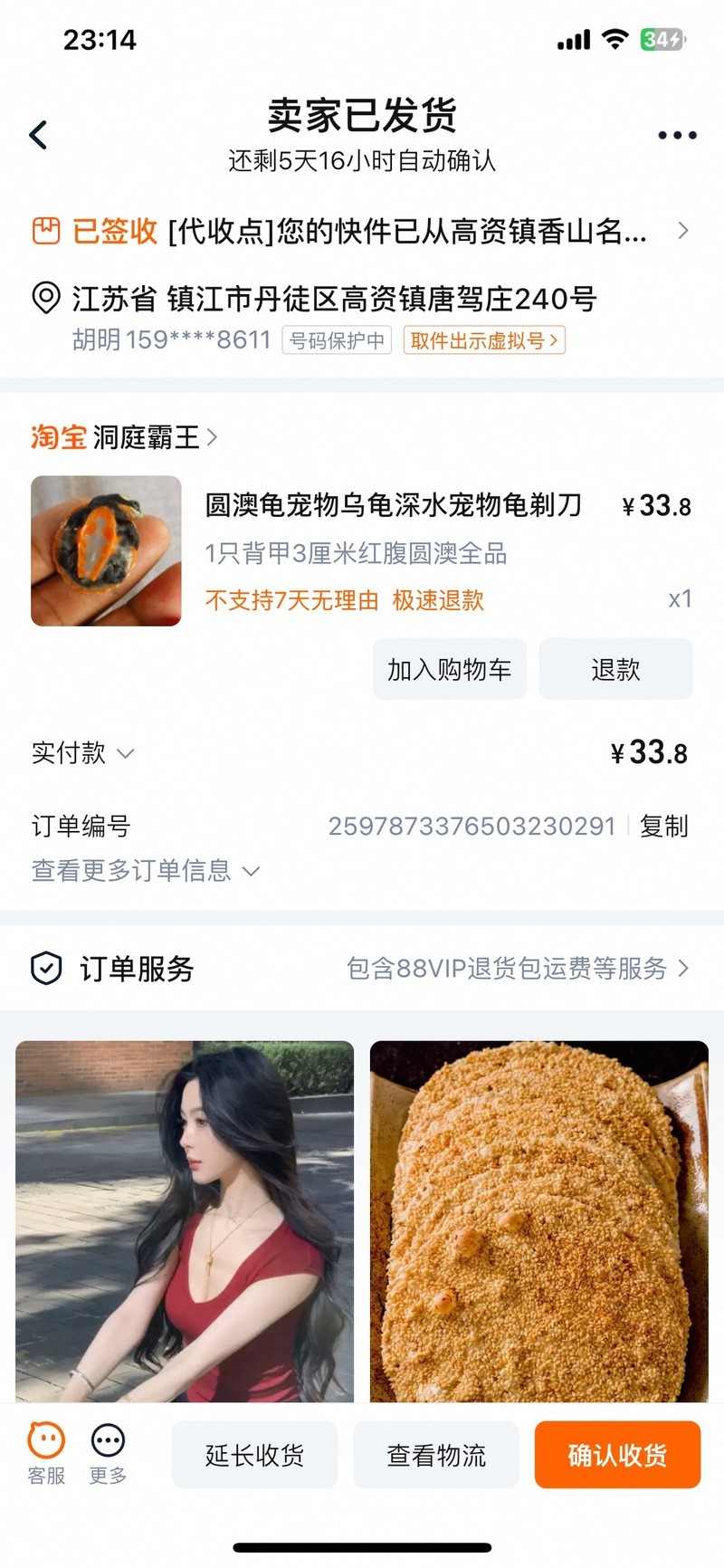Open the 更多 options at the bottom
Image resolution: width=724 pixels, height=1568 pixels.
tap(108, 1454)
